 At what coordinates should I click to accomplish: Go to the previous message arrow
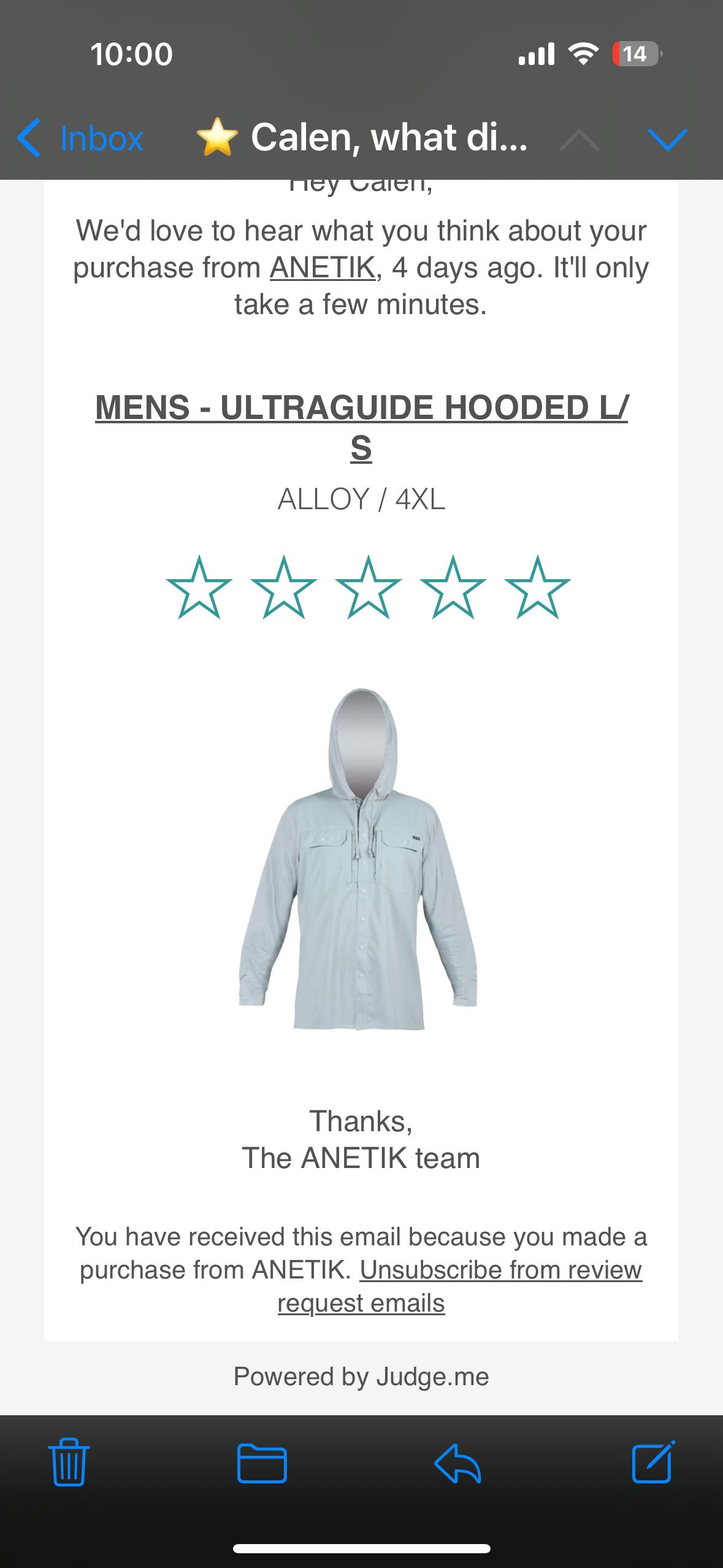tap(580, 139)
